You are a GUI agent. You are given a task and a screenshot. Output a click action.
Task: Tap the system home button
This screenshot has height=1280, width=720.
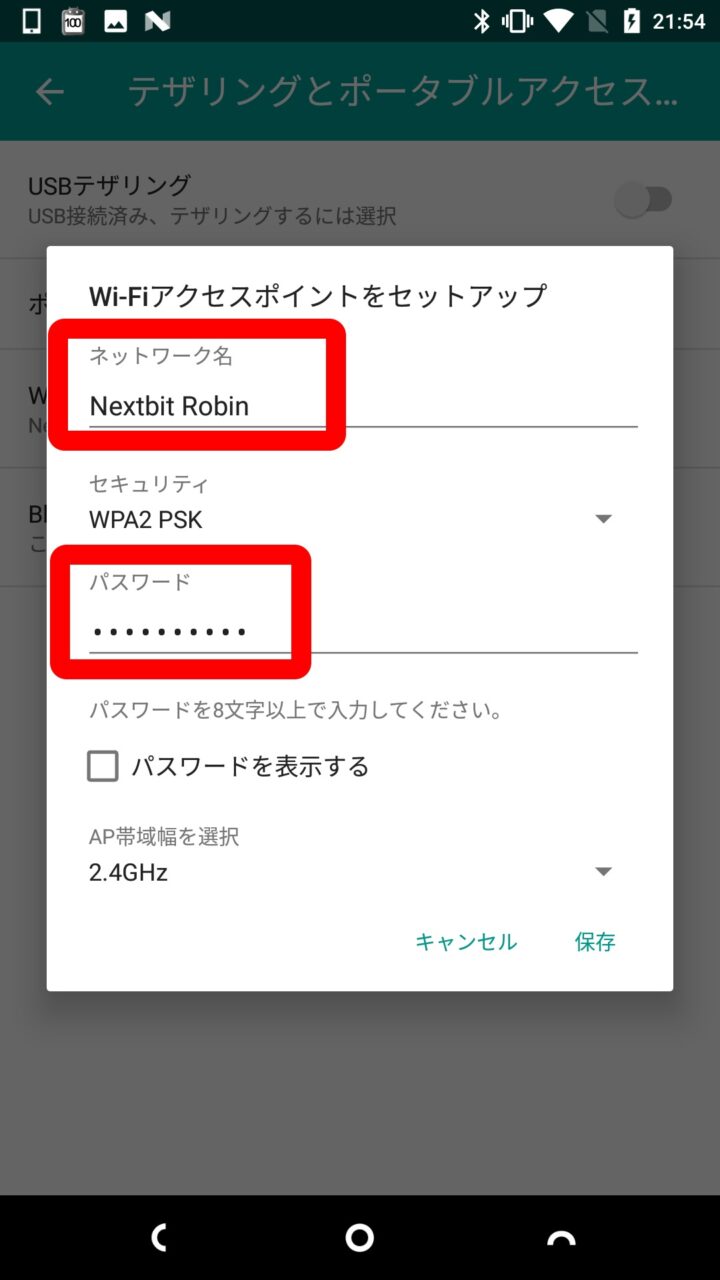point(360,1238)
